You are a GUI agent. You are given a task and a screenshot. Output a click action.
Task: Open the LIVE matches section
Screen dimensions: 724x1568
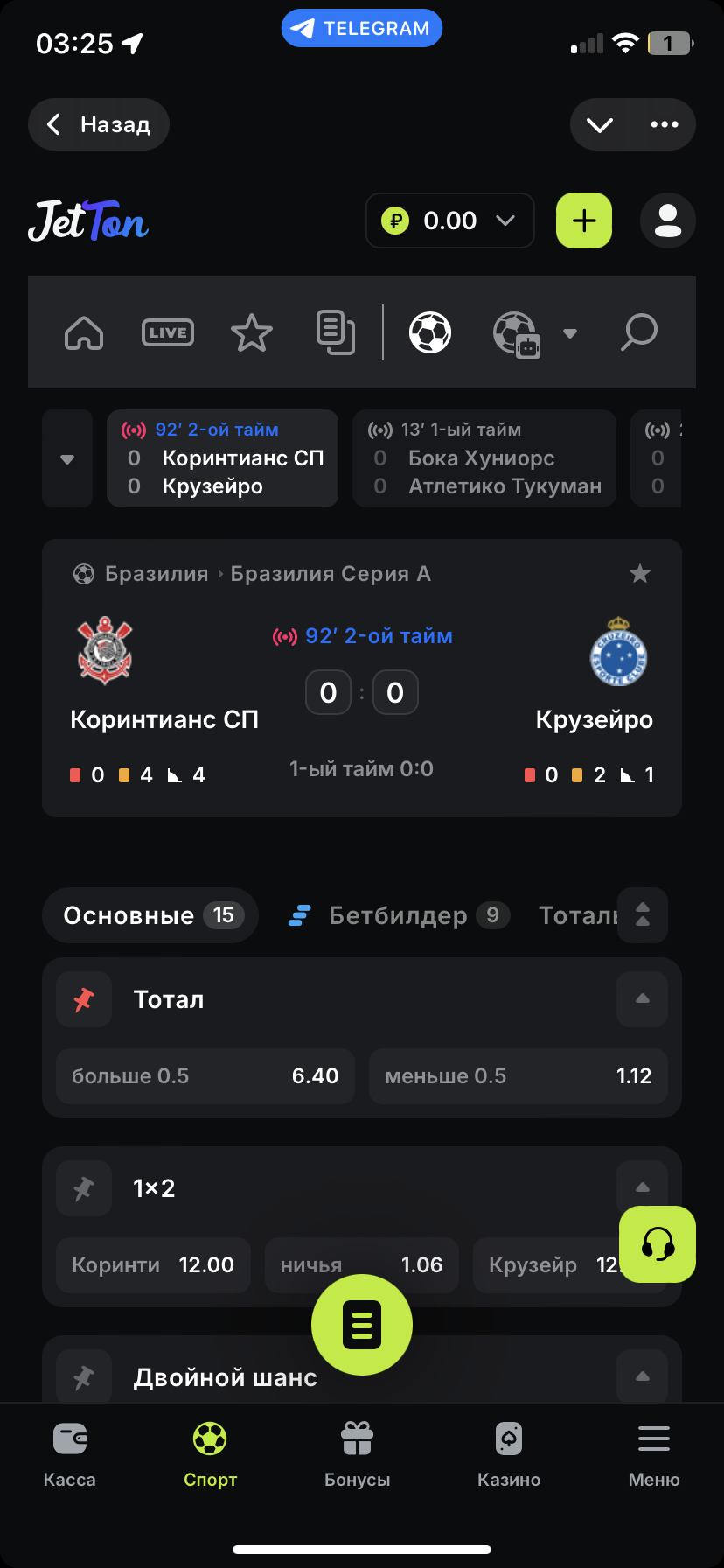tap(168, 332)
